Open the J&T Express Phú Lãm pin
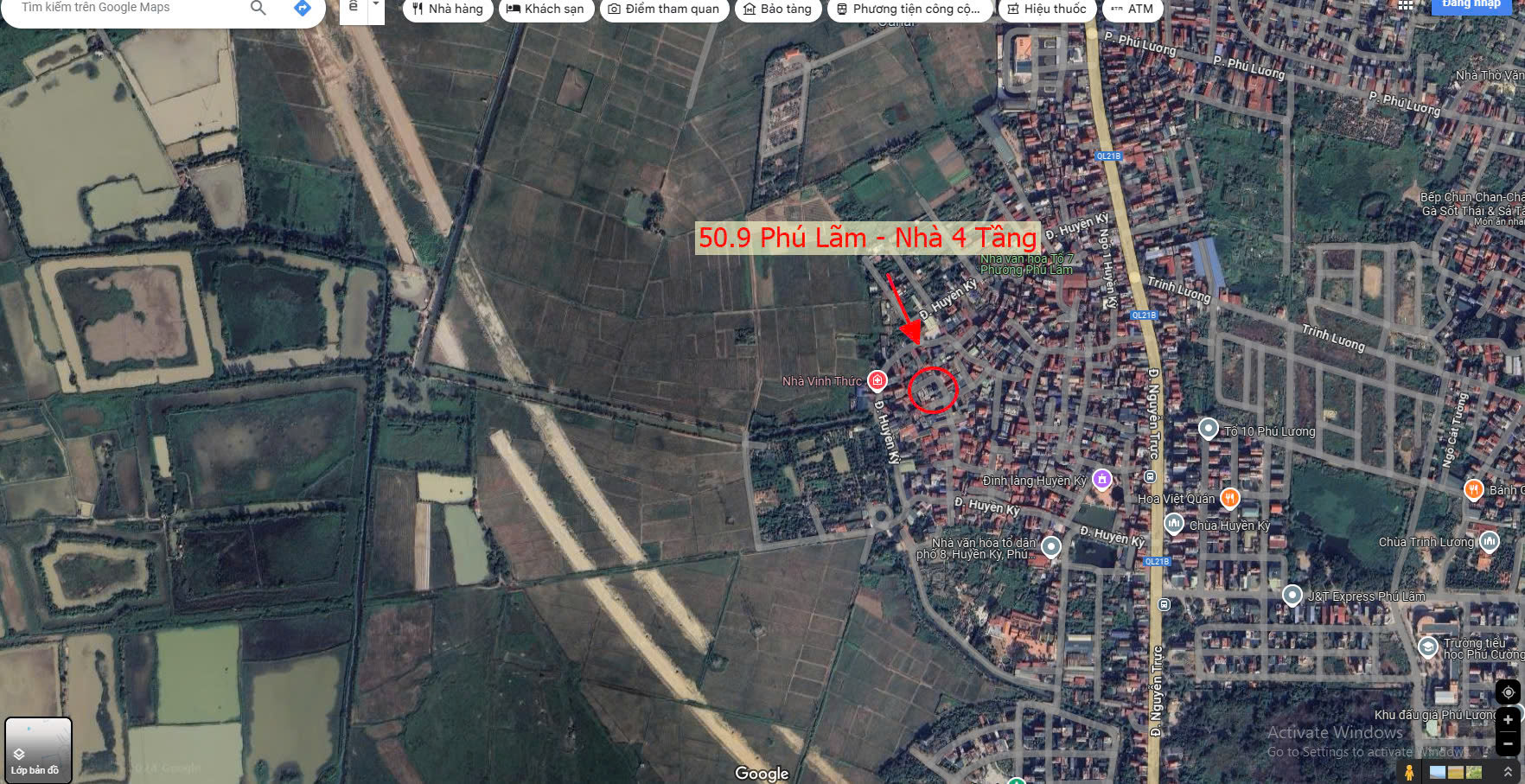Viewport: 1525px width, 784px height. tap(1292, 595)
